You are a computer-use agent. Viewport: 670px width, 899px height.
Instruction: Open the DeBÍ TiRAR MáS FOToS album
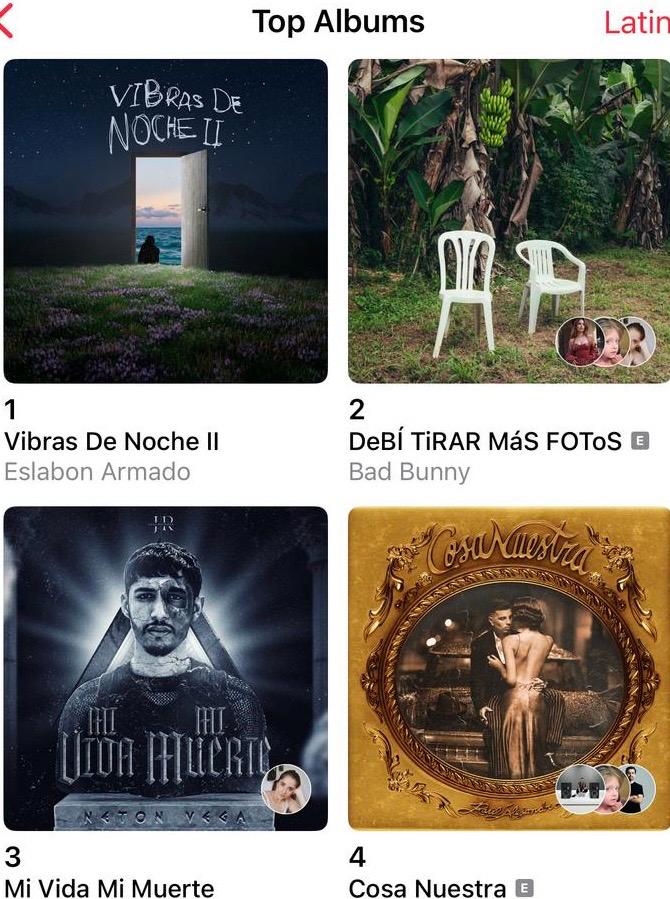coord(509,221)
